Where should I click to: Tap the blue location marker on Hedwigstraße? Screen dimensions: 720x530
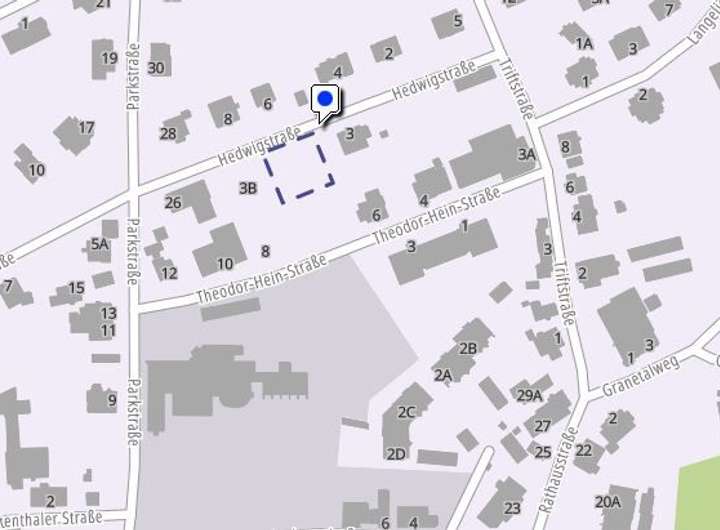click(x=325, y=100)
